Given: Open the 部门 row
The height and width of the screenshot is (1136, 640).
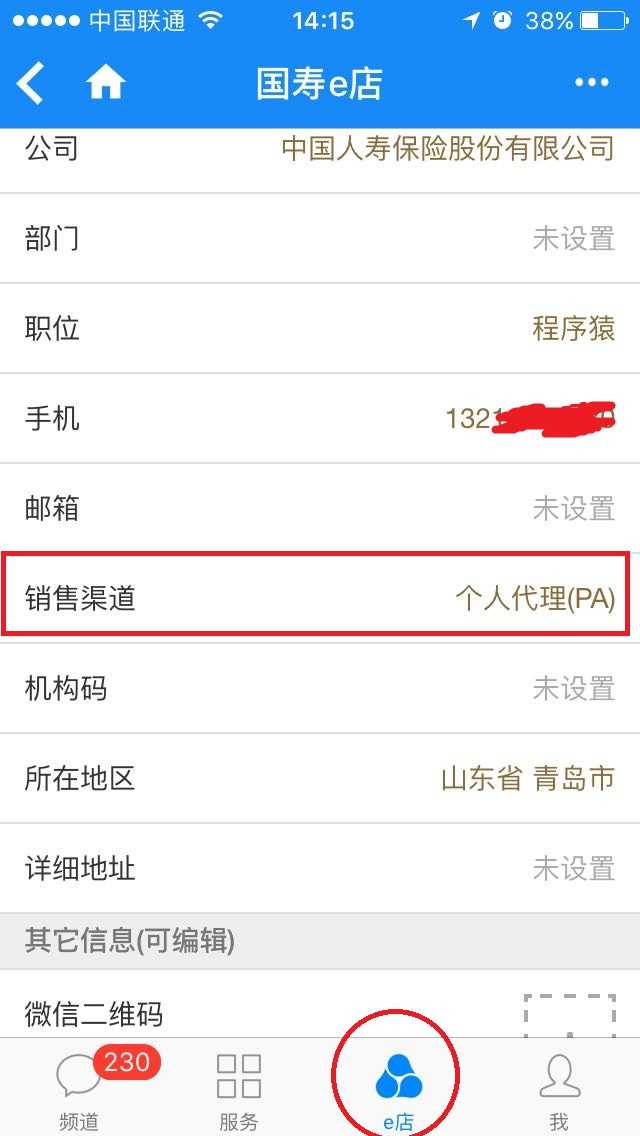Looking at the screenshot, I should 320,239.
